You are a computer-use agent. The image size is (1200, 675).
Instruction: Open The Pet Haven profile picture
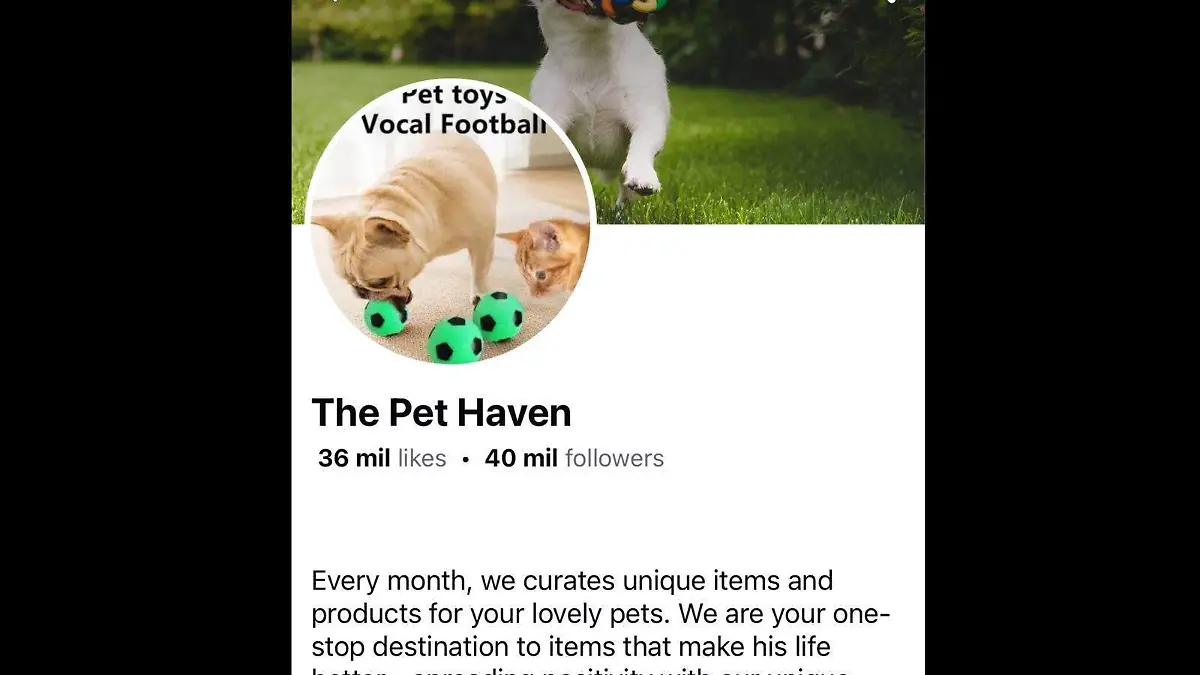point(450,222)
